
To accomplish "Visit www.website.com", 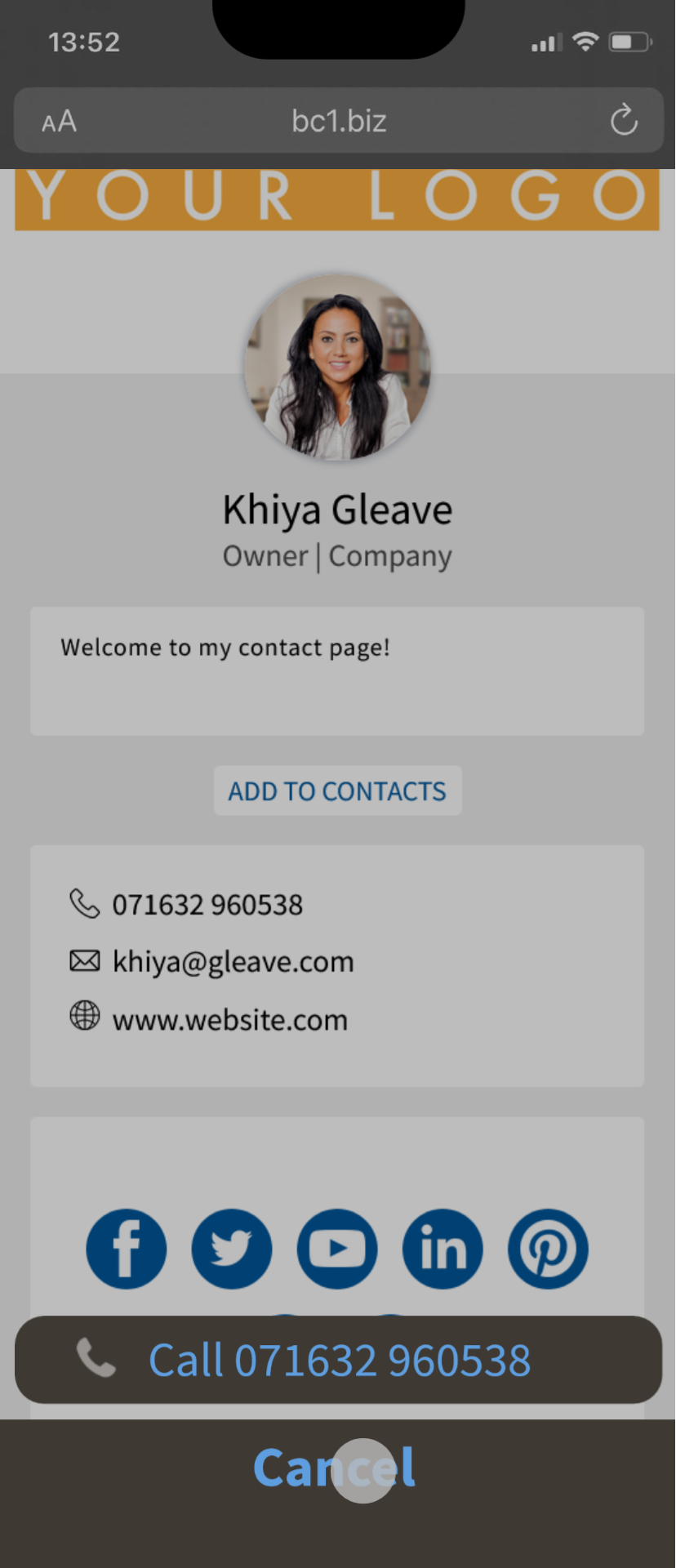I will 229,1020.
